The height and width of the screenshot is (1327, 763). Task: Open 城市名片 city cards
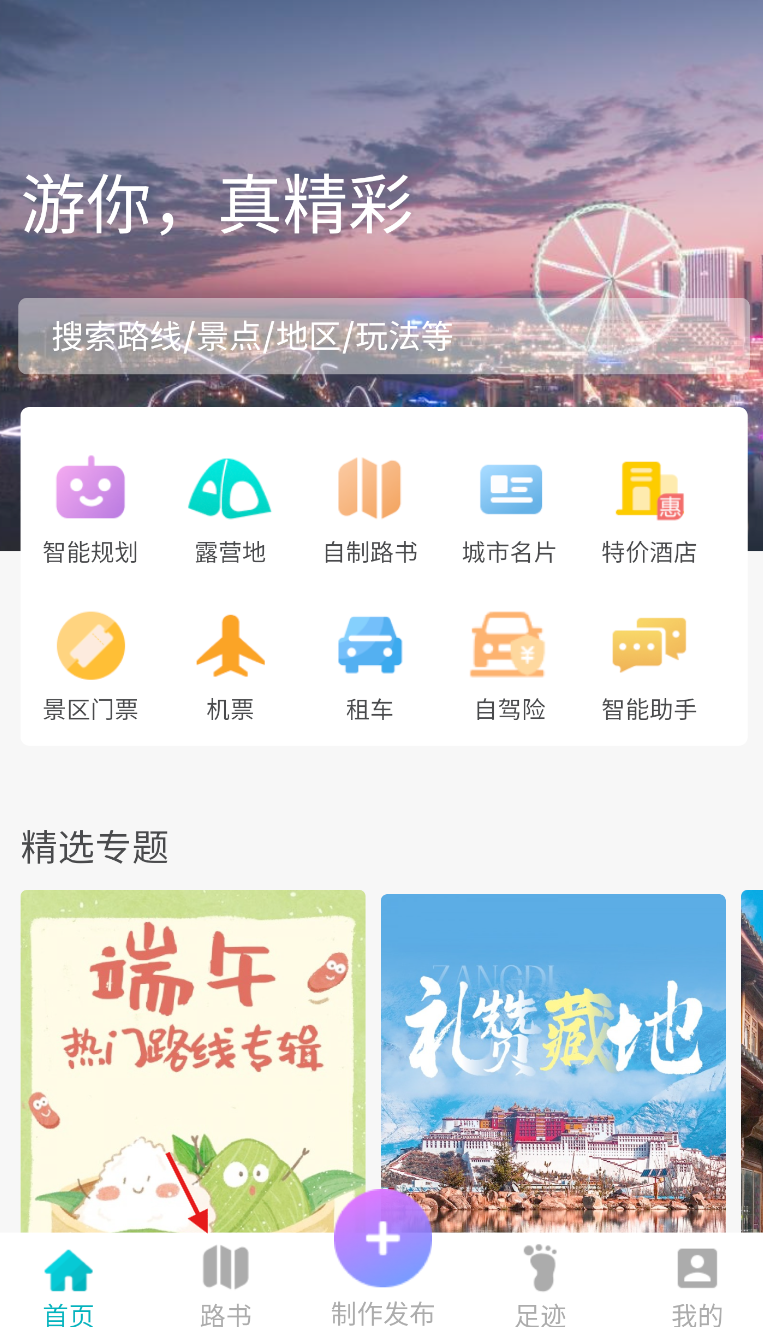coord(510,510)
